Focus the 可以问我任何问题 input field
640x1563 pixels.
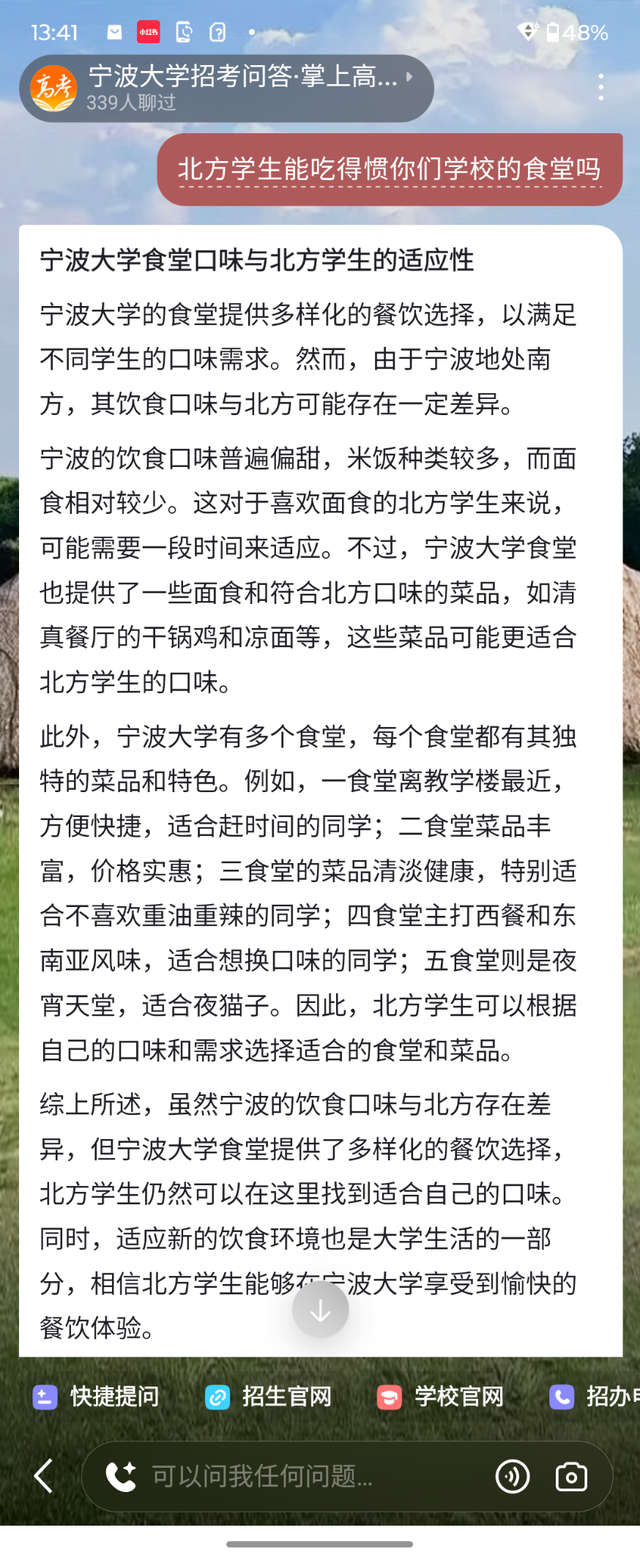pyautogui.click(x=300, y=1475)
